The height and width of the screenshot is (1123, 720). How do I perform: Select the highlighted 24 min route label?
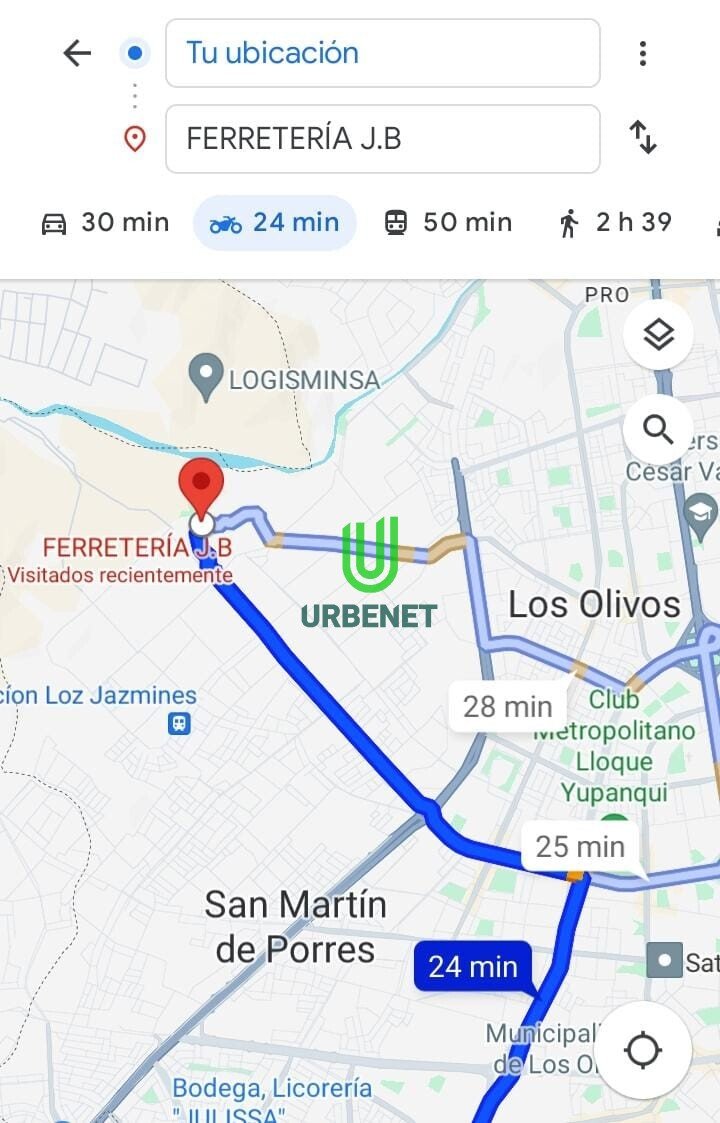[471, 967]
